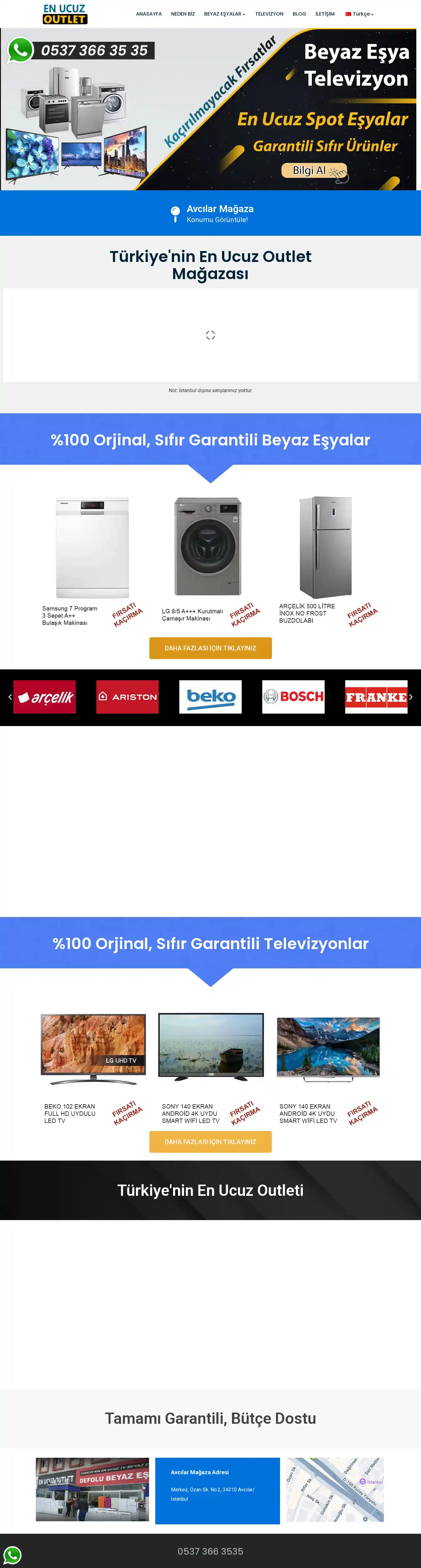Open the Samsung 7 Program dishwasher product

pyautogui.click(x=92, y=548)
